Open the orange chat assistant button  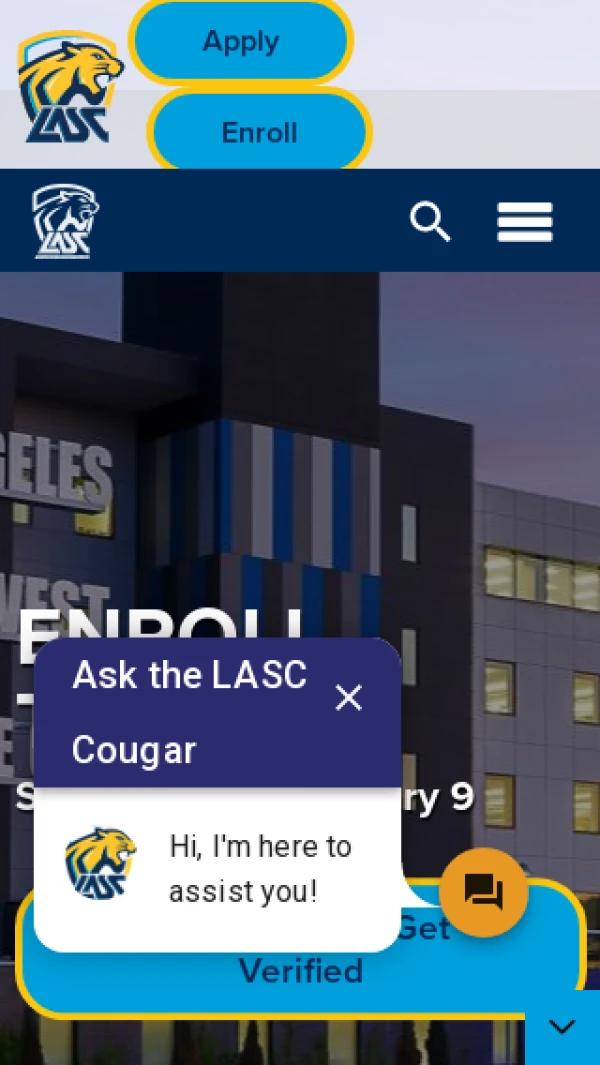pyautogui.click(x=483, y=892)
